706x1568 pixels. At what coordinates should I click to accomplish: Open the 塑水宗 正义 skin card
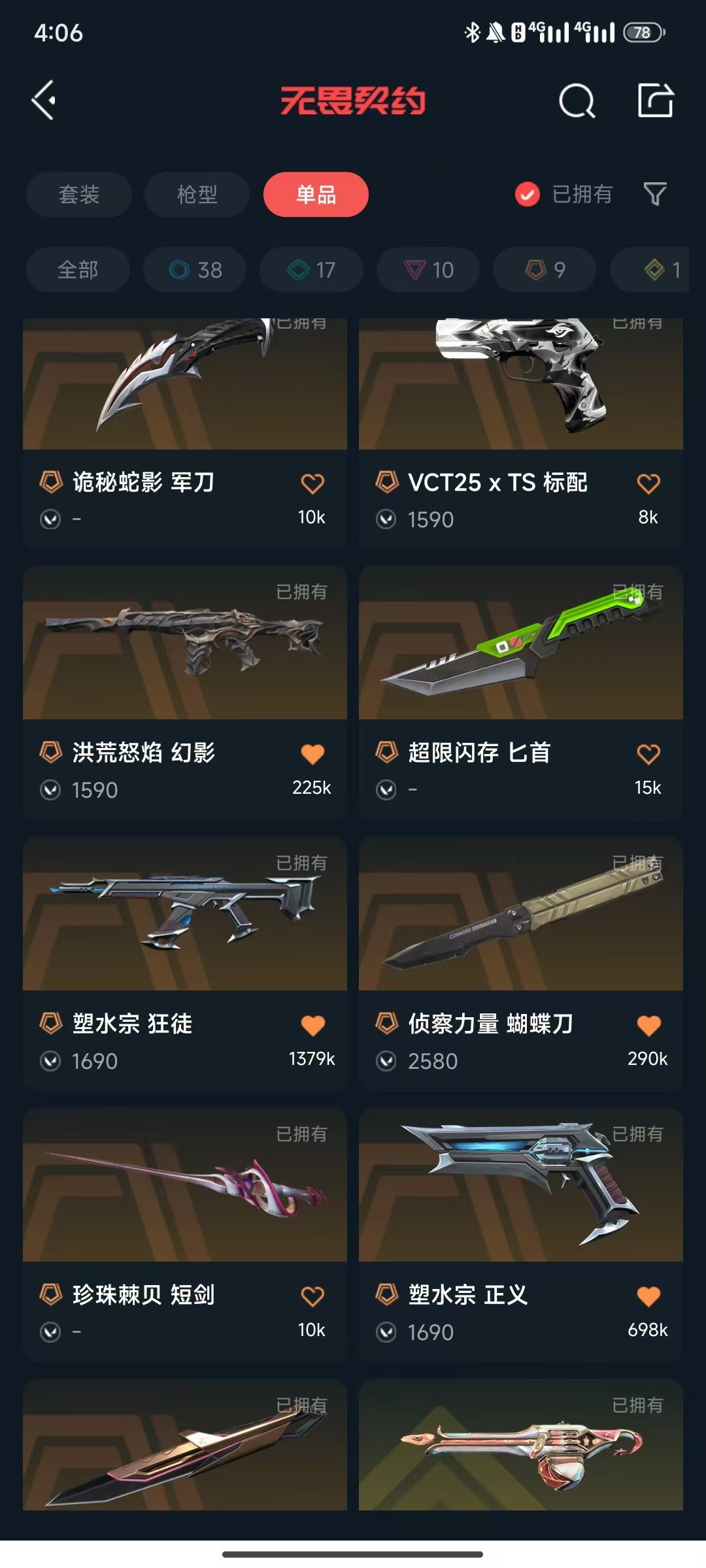point(521,1234)
